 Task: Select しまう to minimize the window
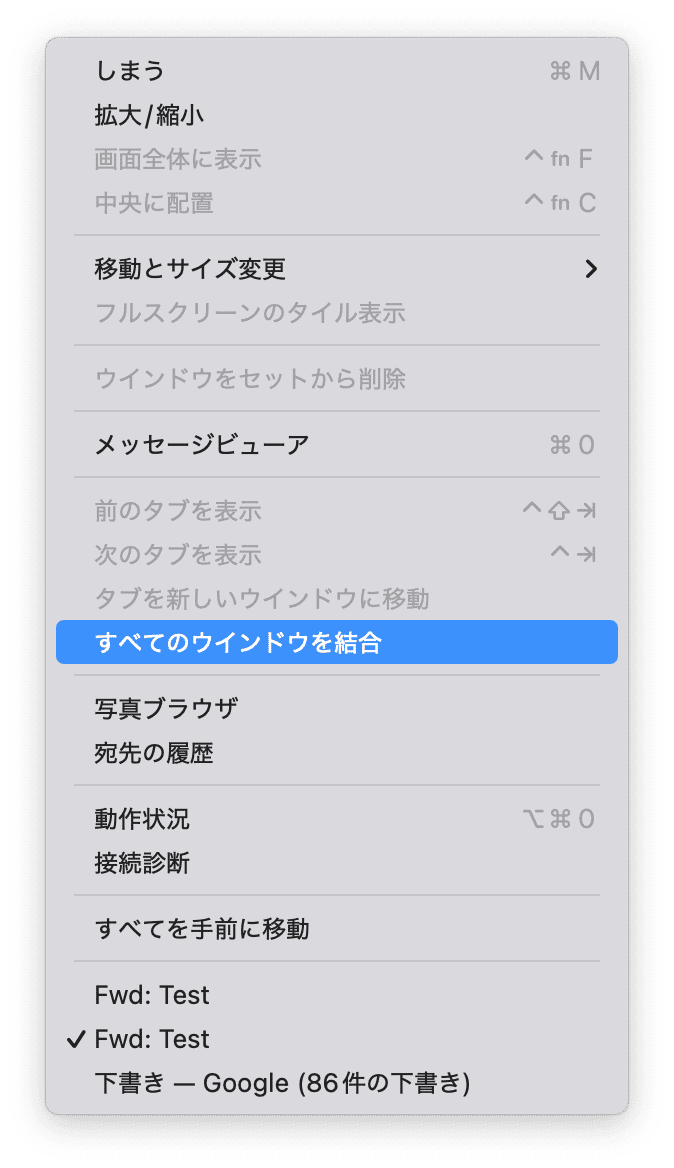click(x=337, y=71)
